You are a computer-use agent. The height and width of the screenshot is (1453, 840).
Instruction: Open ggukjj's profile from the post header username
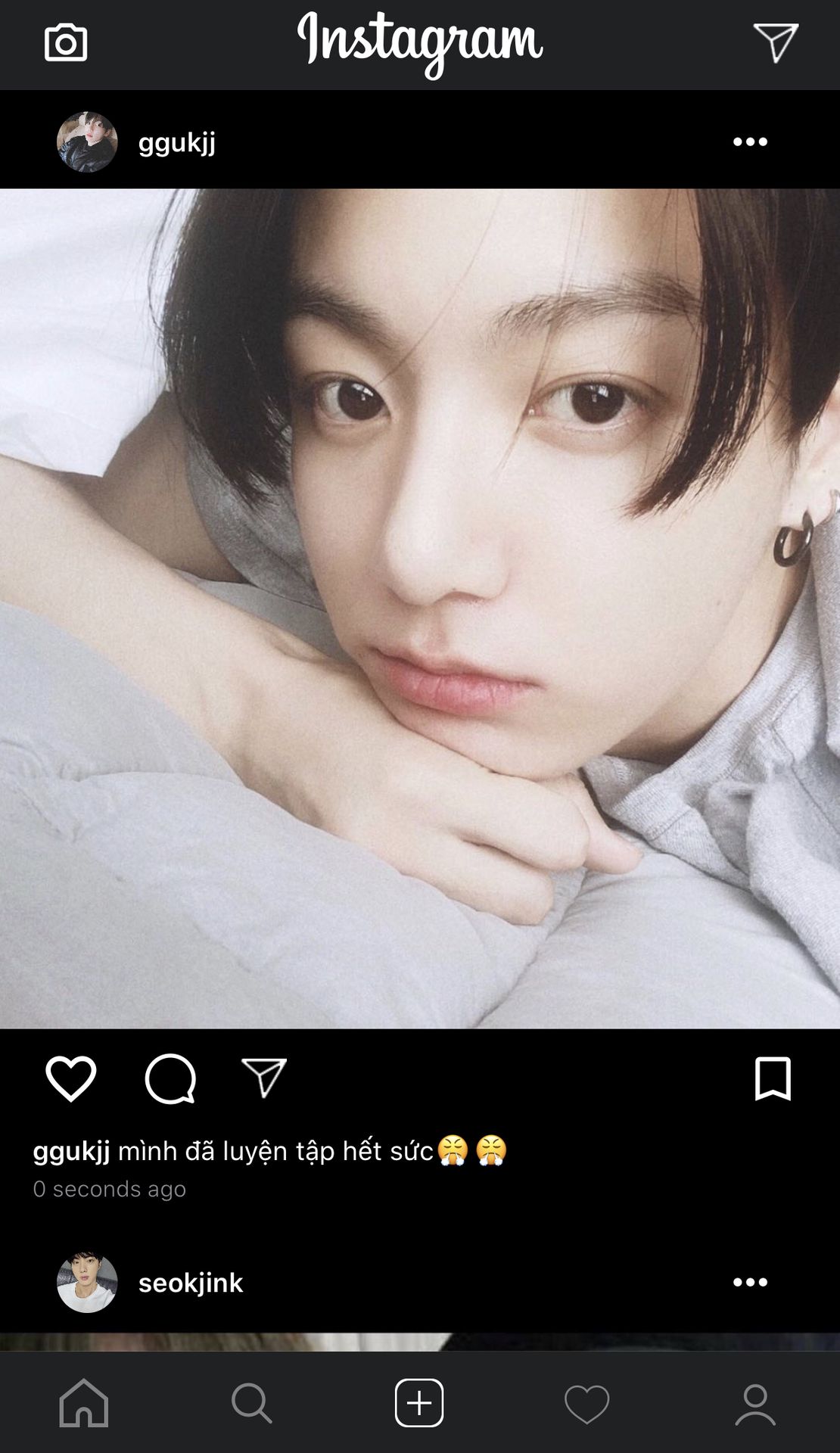click(176, 142)
